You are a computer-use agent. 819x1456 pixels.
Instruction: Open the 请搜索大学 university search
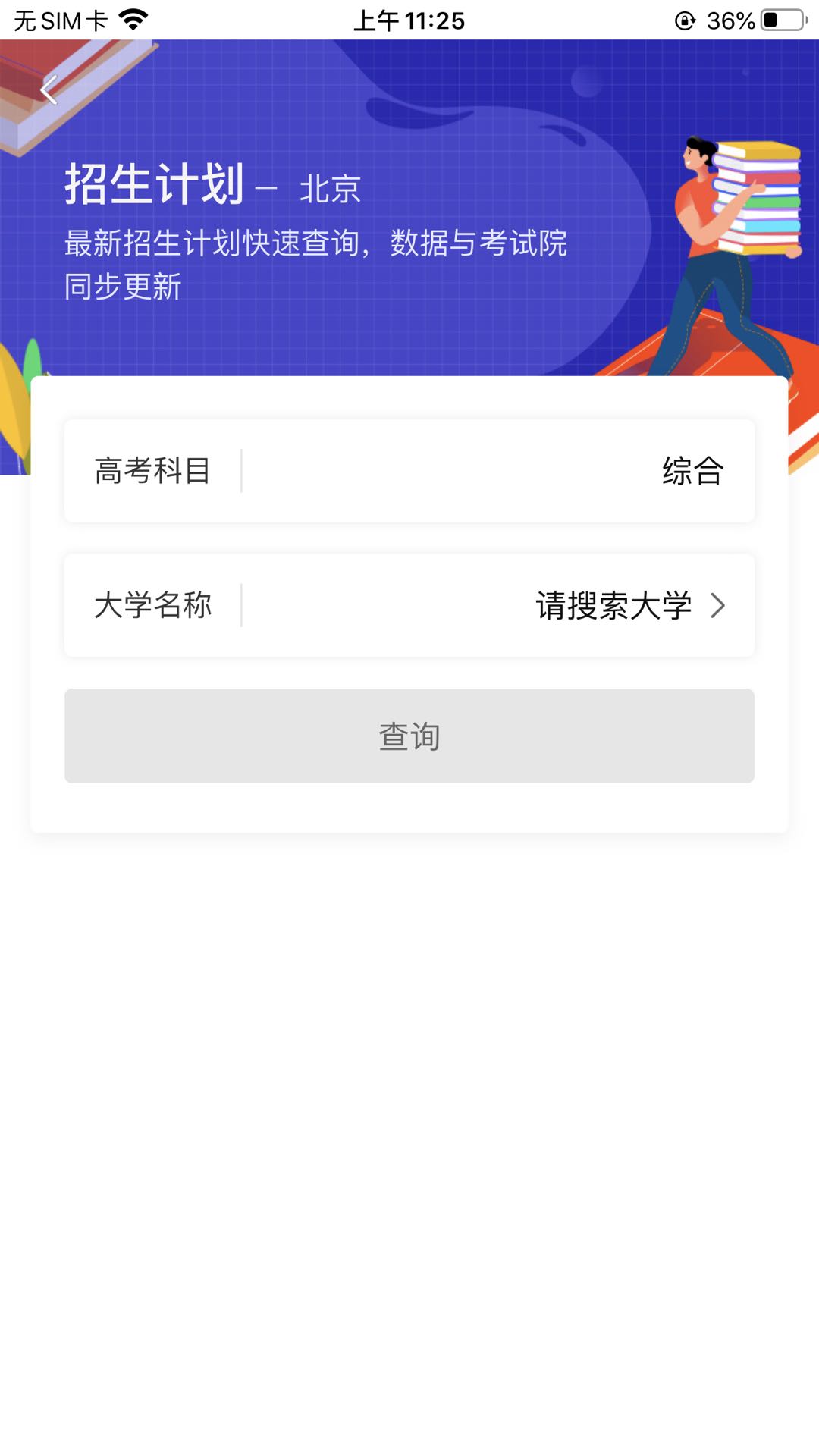click(x=613, y=605)
